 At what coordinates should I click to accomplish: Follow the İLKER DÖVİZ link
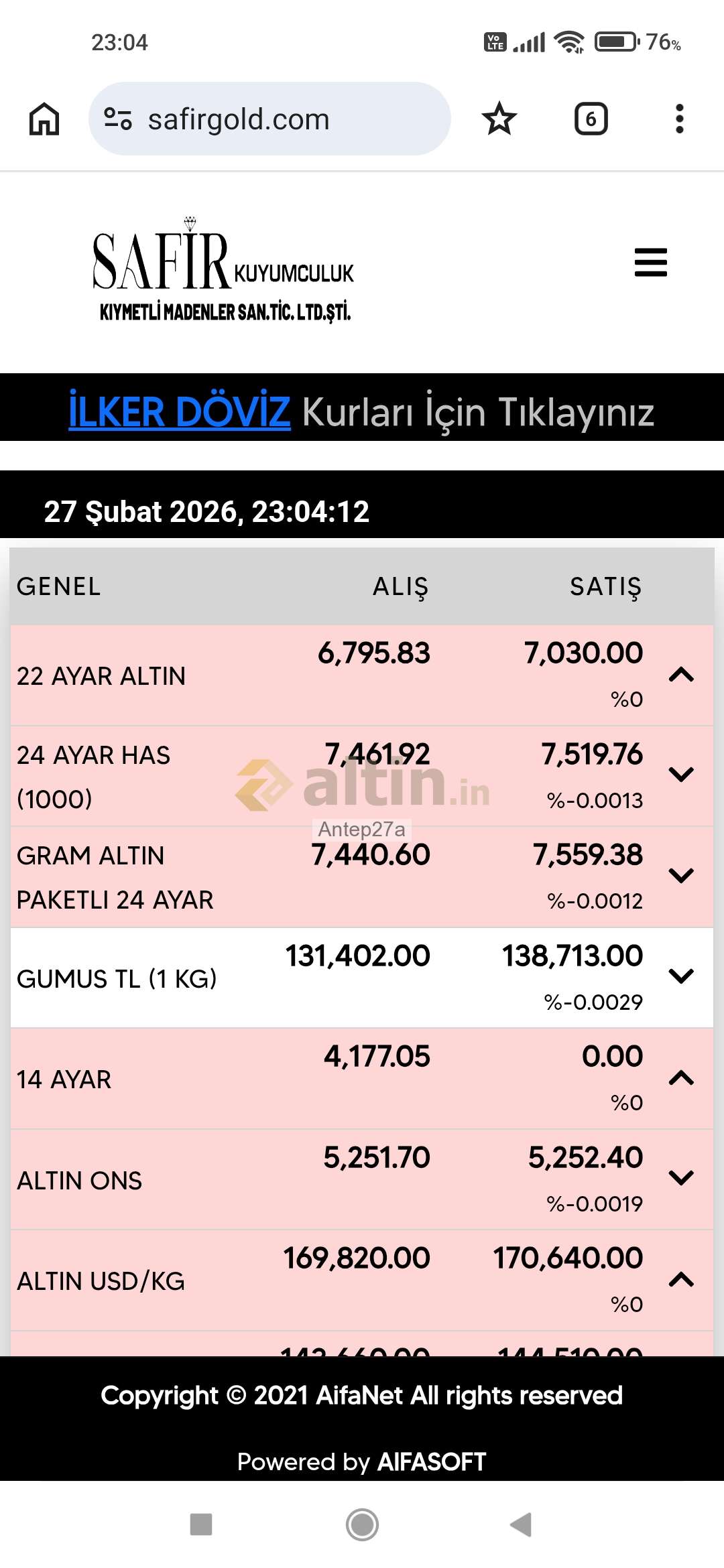tap(180, 411)
